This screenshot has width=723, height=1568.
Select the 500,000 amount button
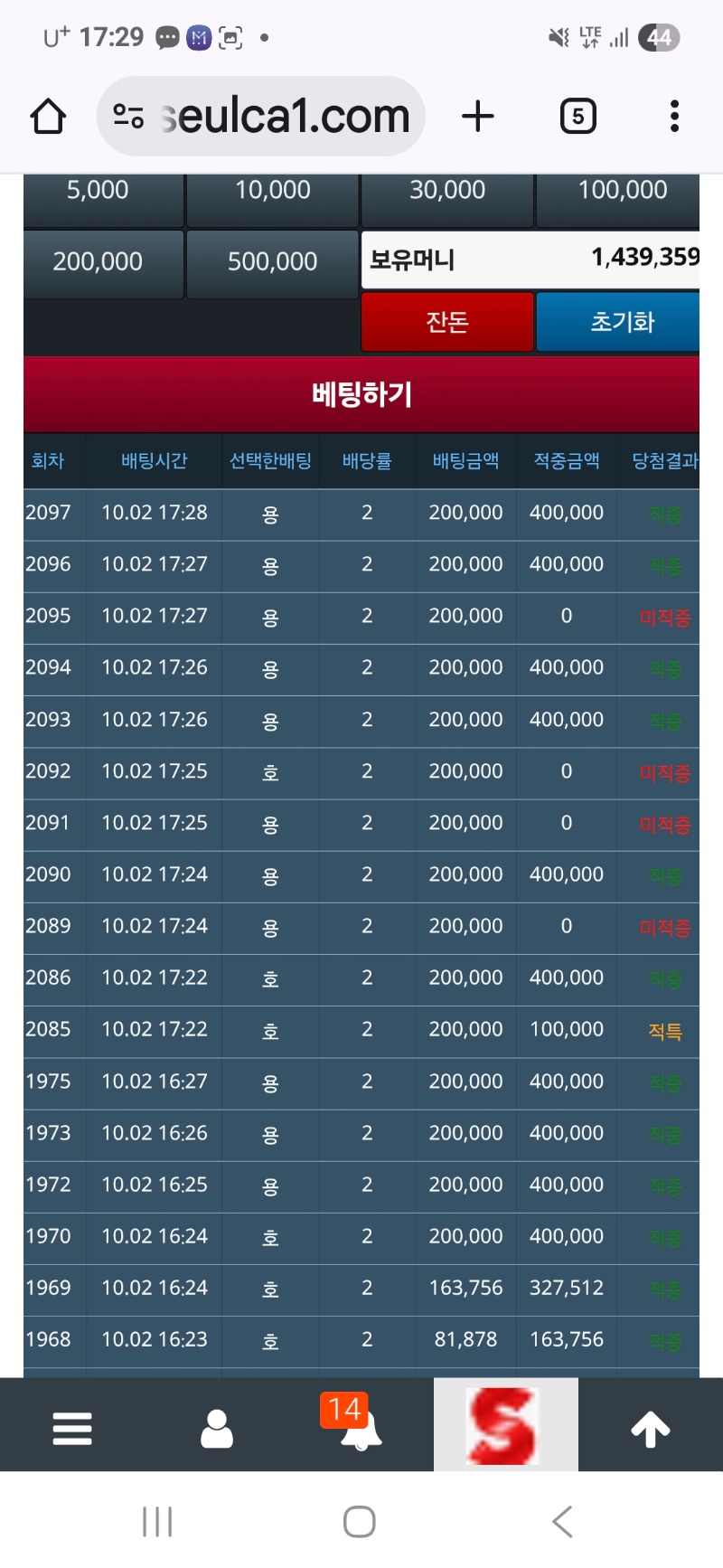pyautogui.click(x=272, y=263)
